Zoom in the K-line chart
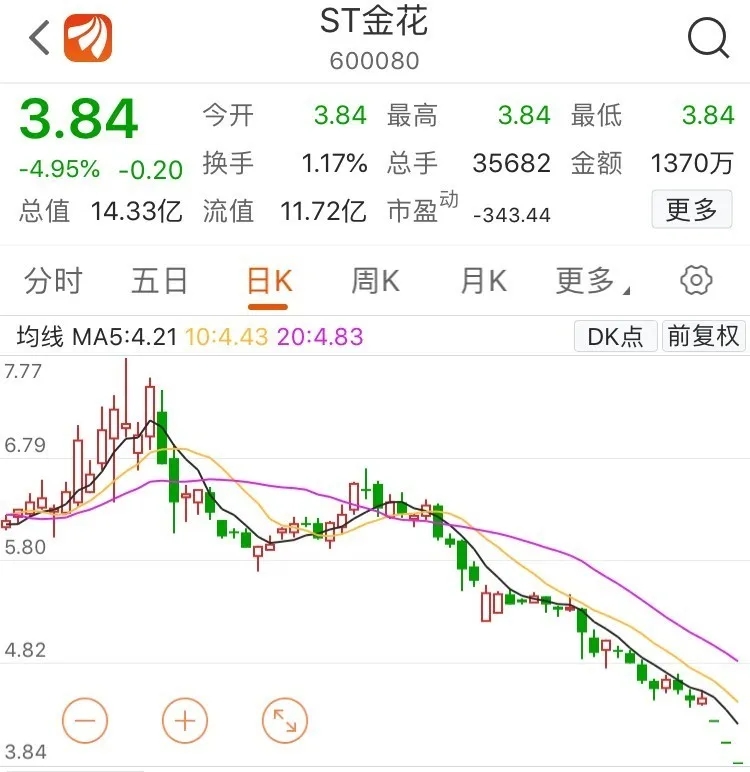The image size is (750, 772). tap(185, 719)
